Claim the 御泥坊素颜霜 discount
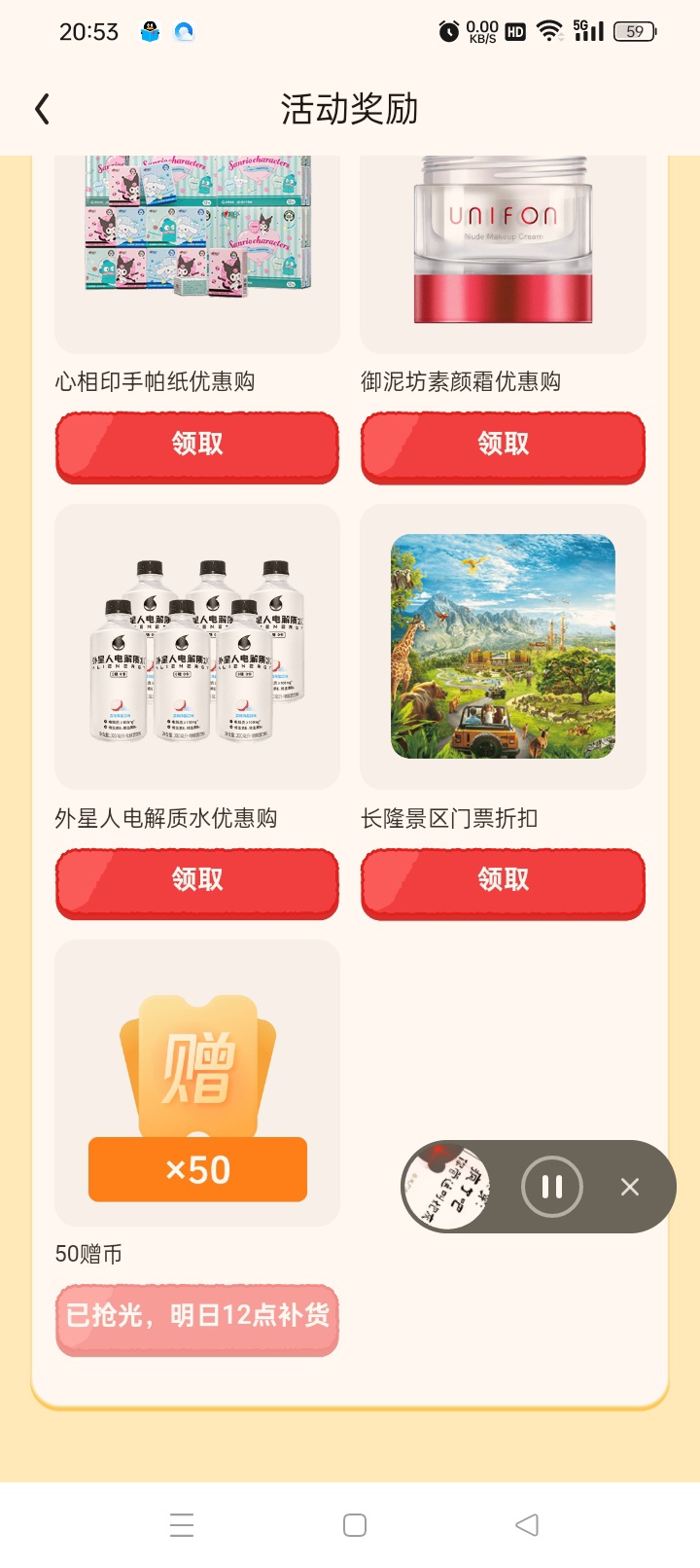This screenshot has height=1568, width=700. pos(503,446)
